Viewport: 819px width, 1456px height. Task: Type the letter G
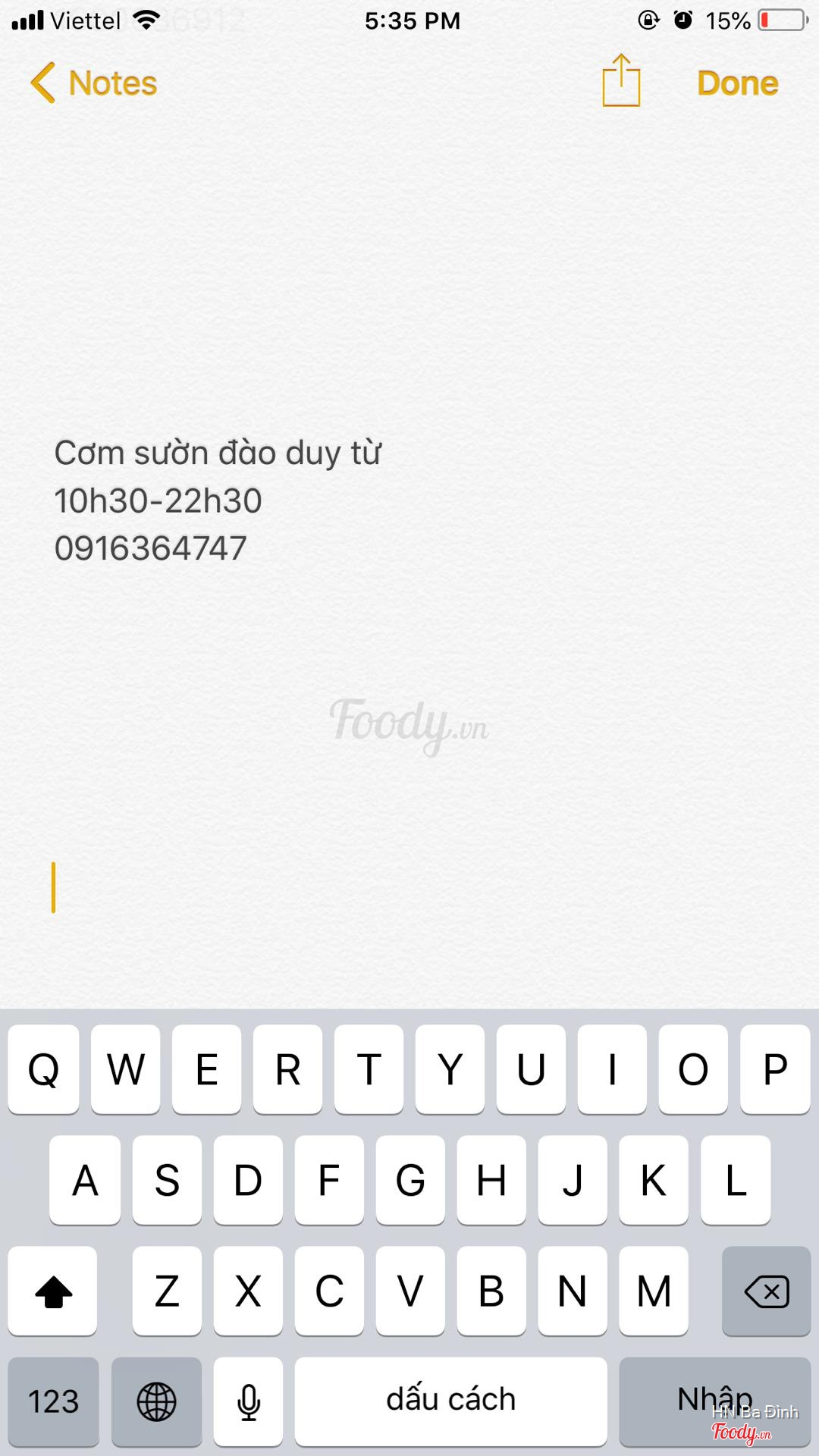[410, 1180]
